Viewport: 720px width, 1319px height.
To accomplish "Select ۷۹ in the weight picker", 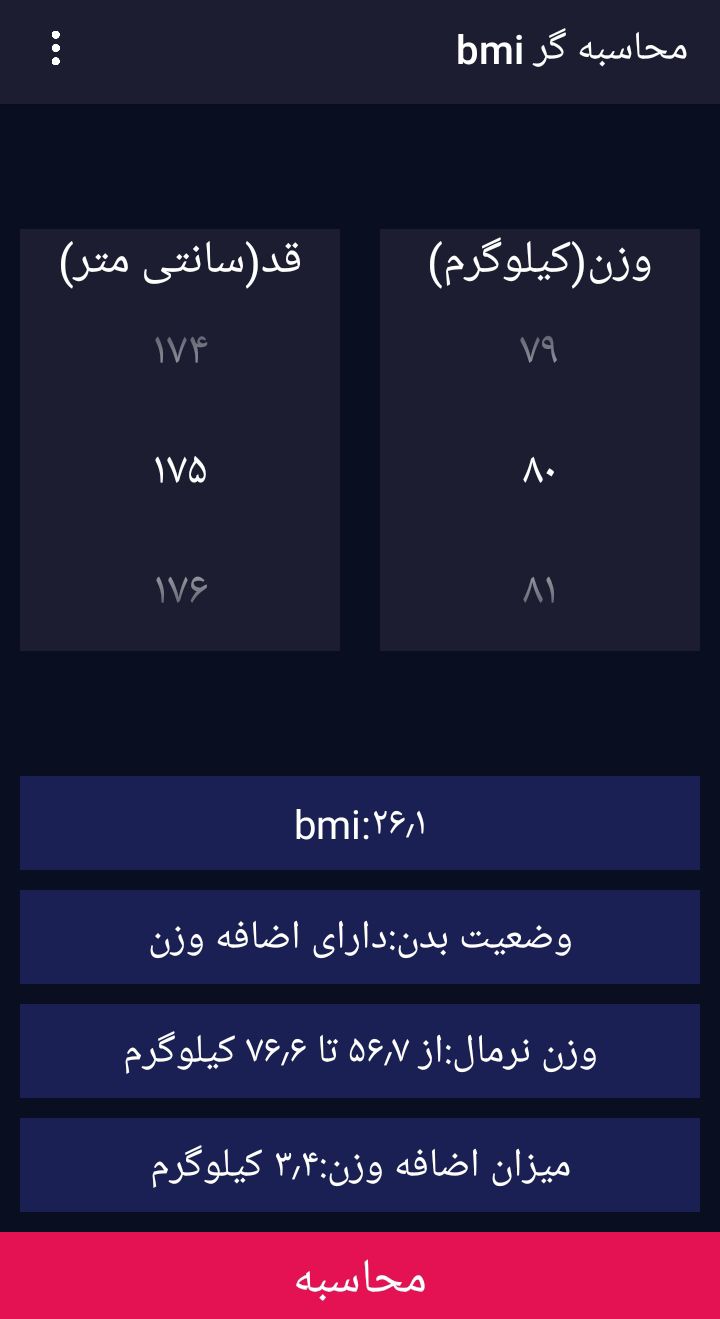I will pyautogui.click(x=539, y=350).
